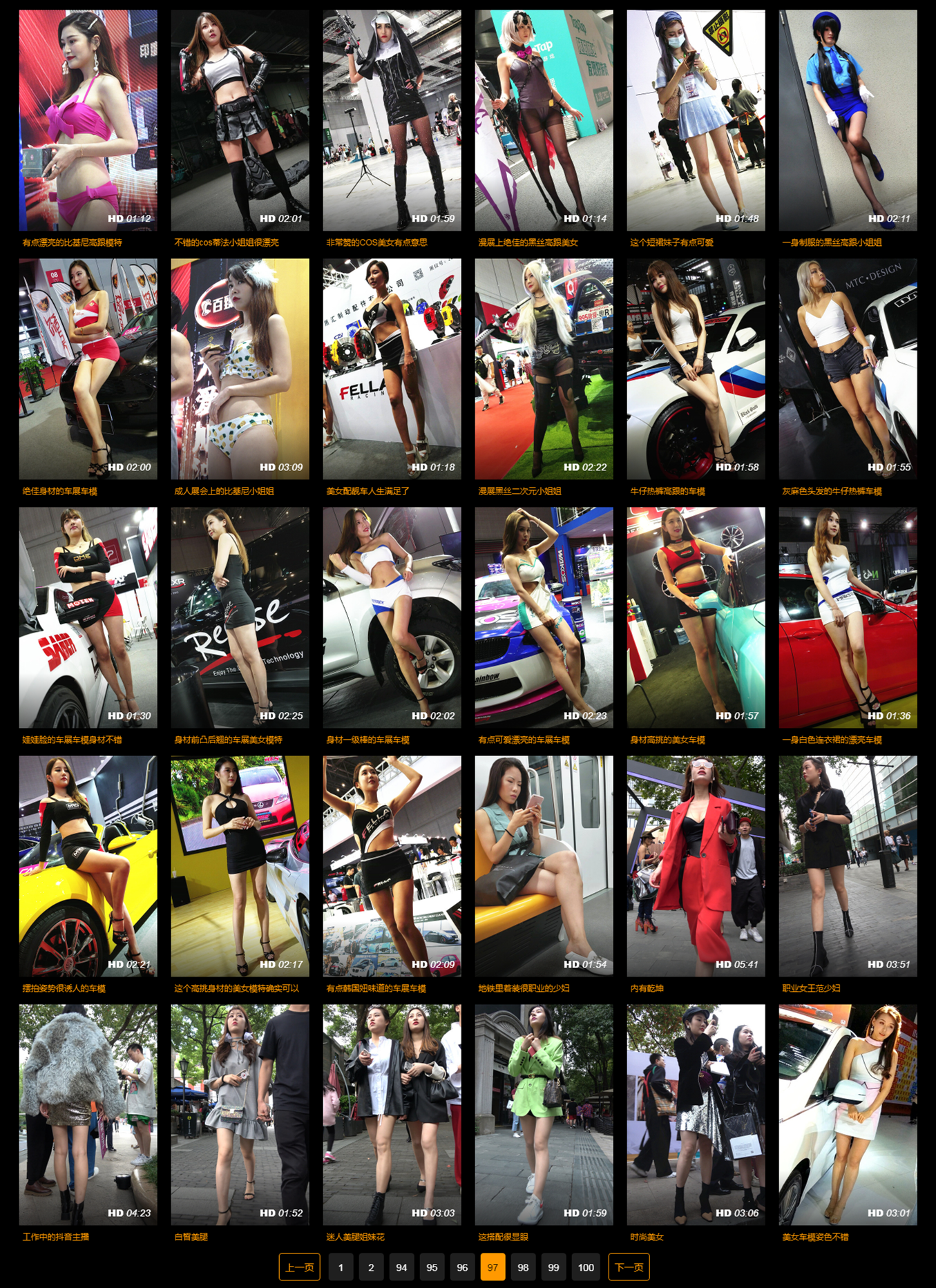The width and height of the screenshot is (936, 1288).
Task: Open video titled 绝佳身材的车展车模
Action: [88, 369]
